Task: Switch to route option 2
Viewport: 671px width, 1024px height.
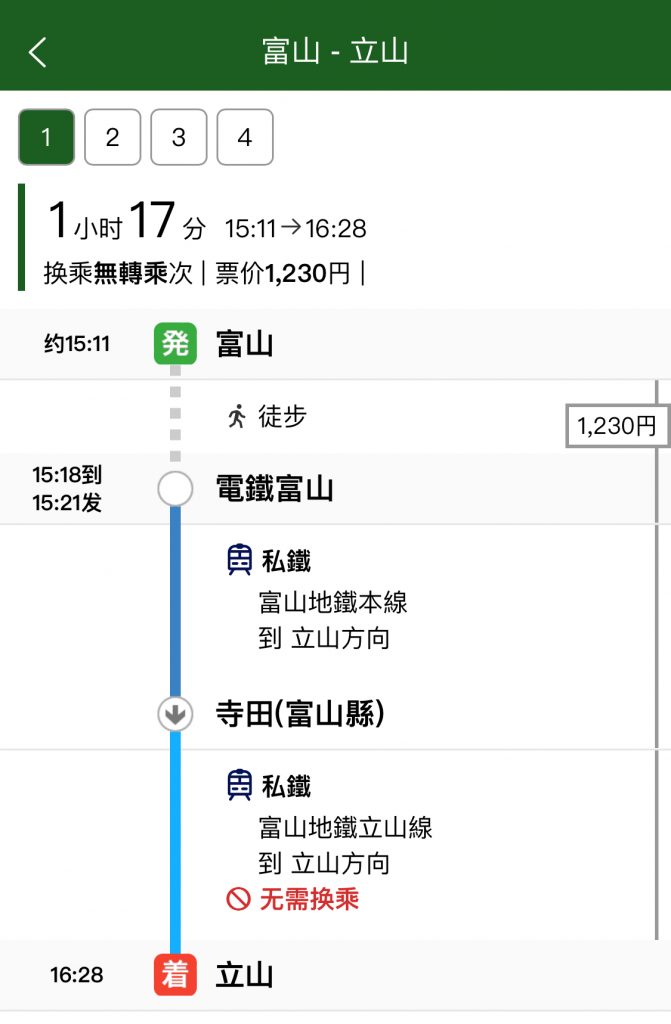Action: 112,137
